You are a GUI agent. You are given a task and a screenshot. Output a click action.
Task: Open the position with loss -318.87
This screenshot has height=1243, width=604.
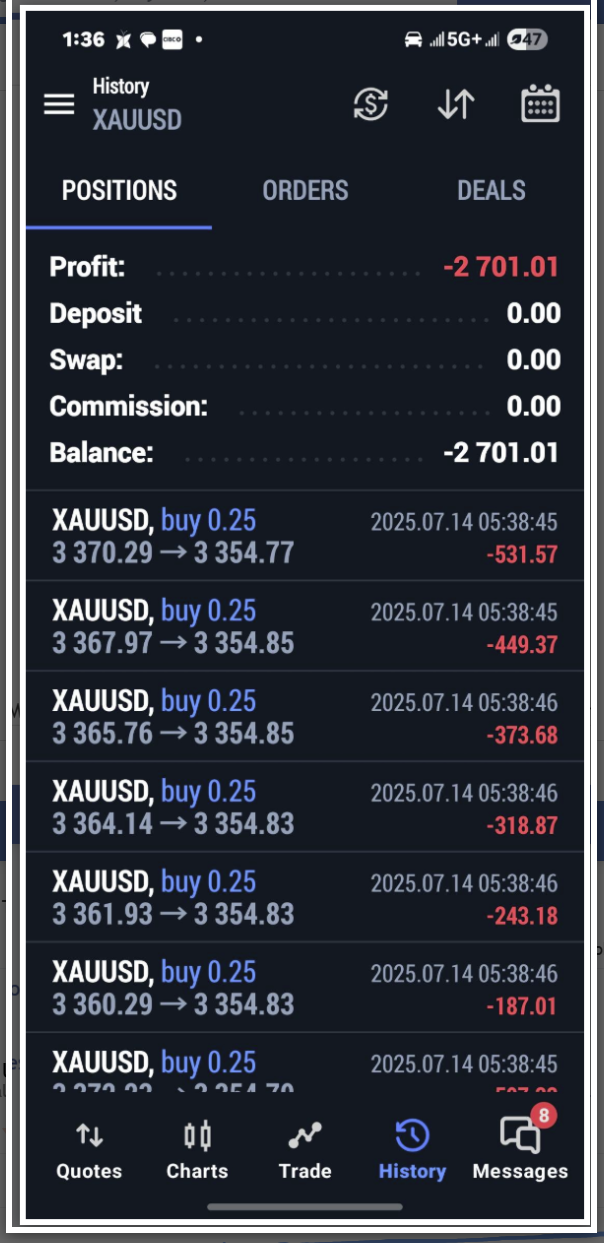point(305,807)
